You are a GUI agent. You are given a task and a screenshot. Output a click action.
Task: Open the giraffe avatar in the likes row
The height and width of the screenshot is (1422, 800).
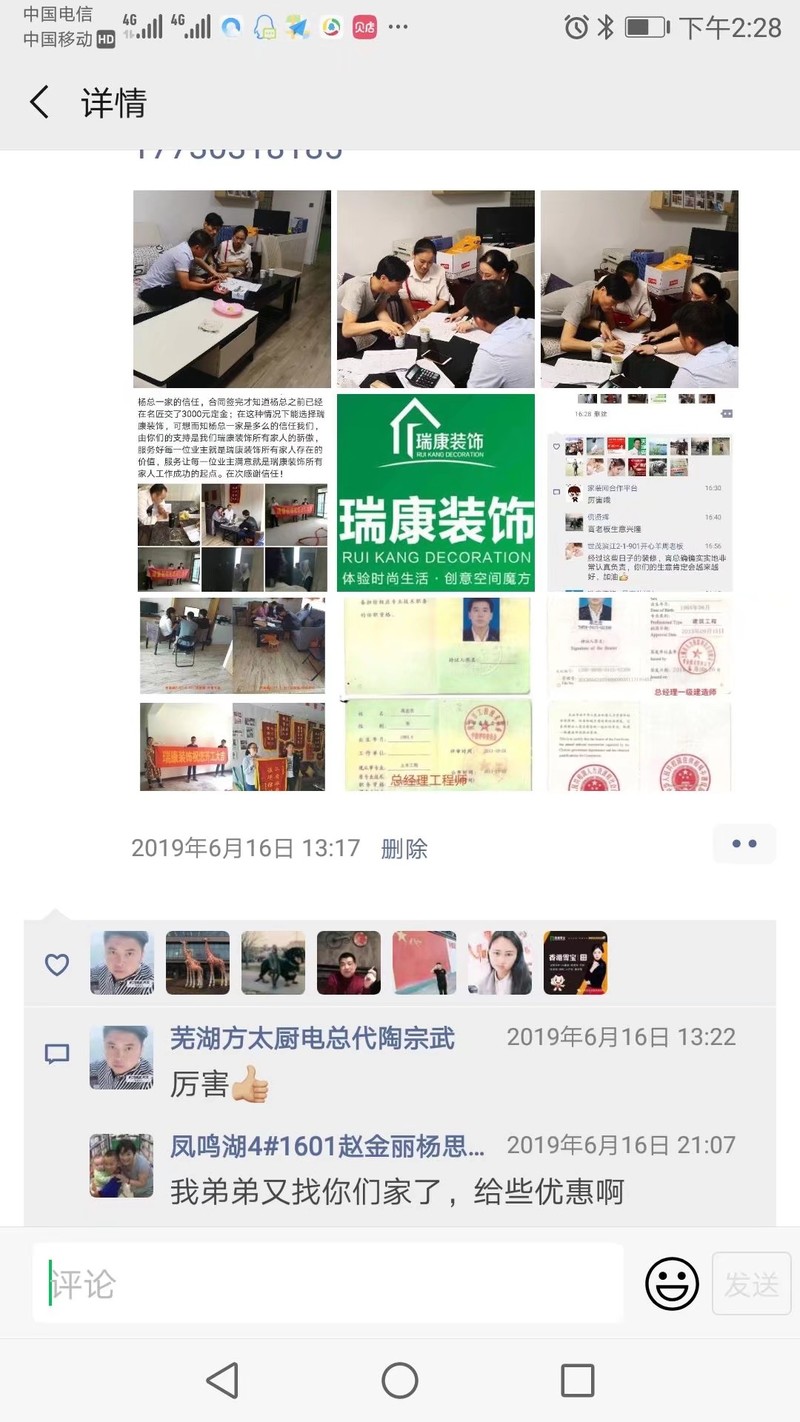[197, 963]
